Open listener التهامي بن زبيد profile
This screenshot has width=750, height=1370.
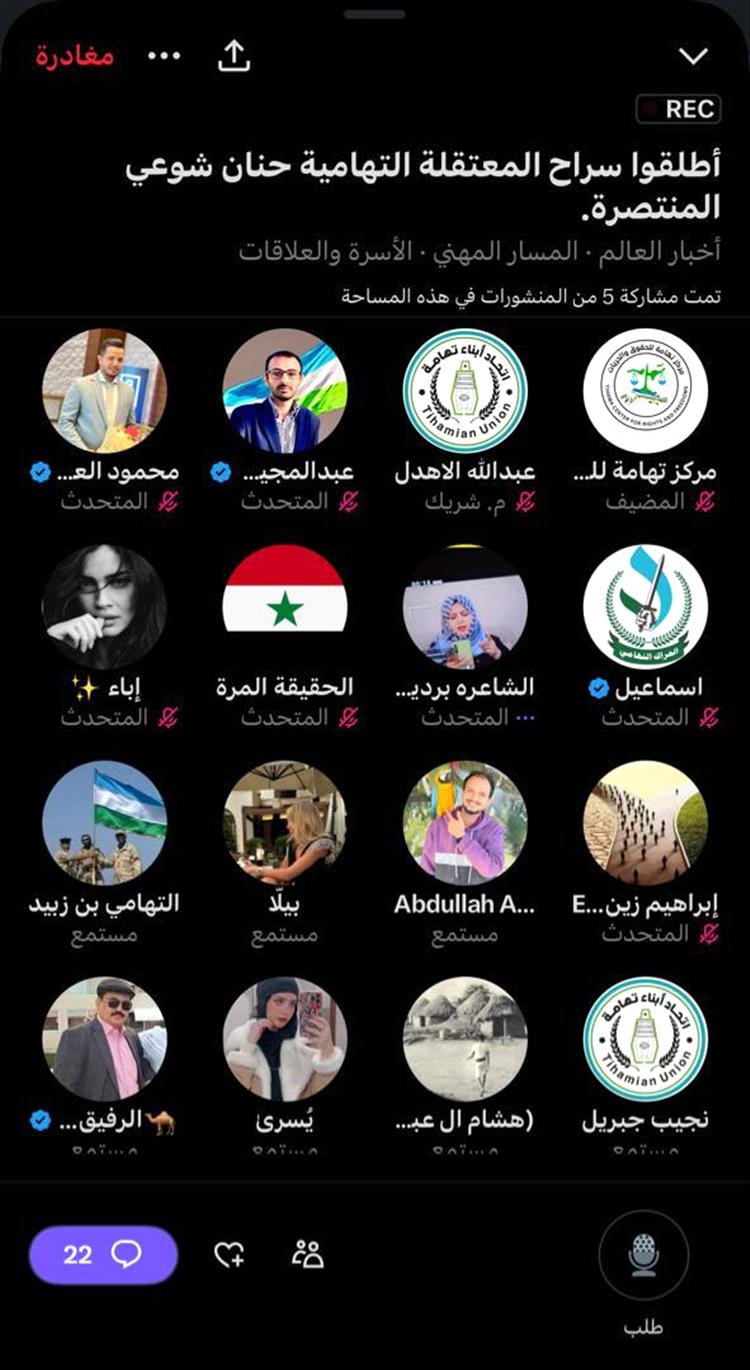104,823
